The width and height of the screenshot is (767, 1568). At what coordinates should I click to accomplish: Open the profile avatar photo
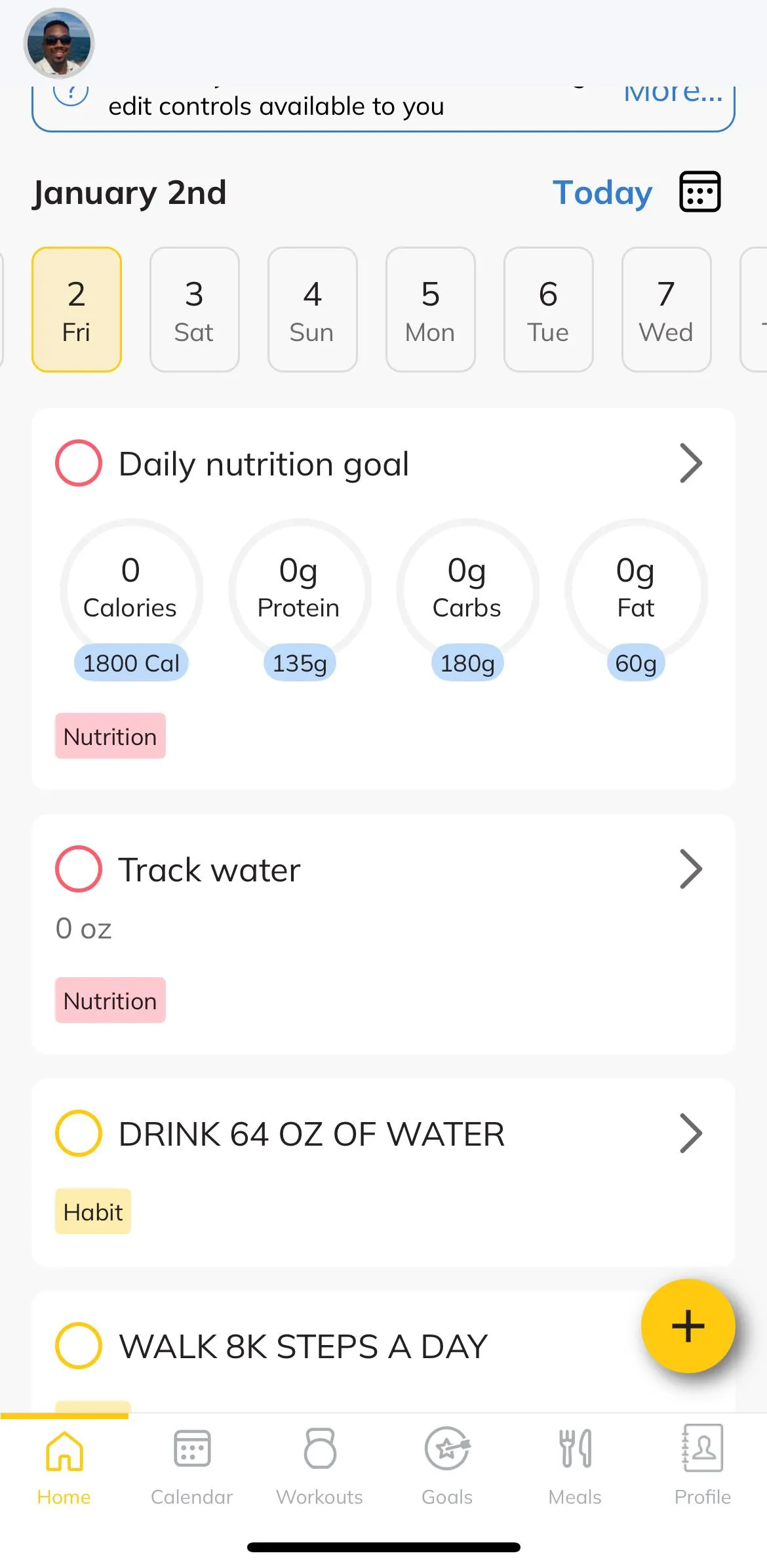point(59,43)
